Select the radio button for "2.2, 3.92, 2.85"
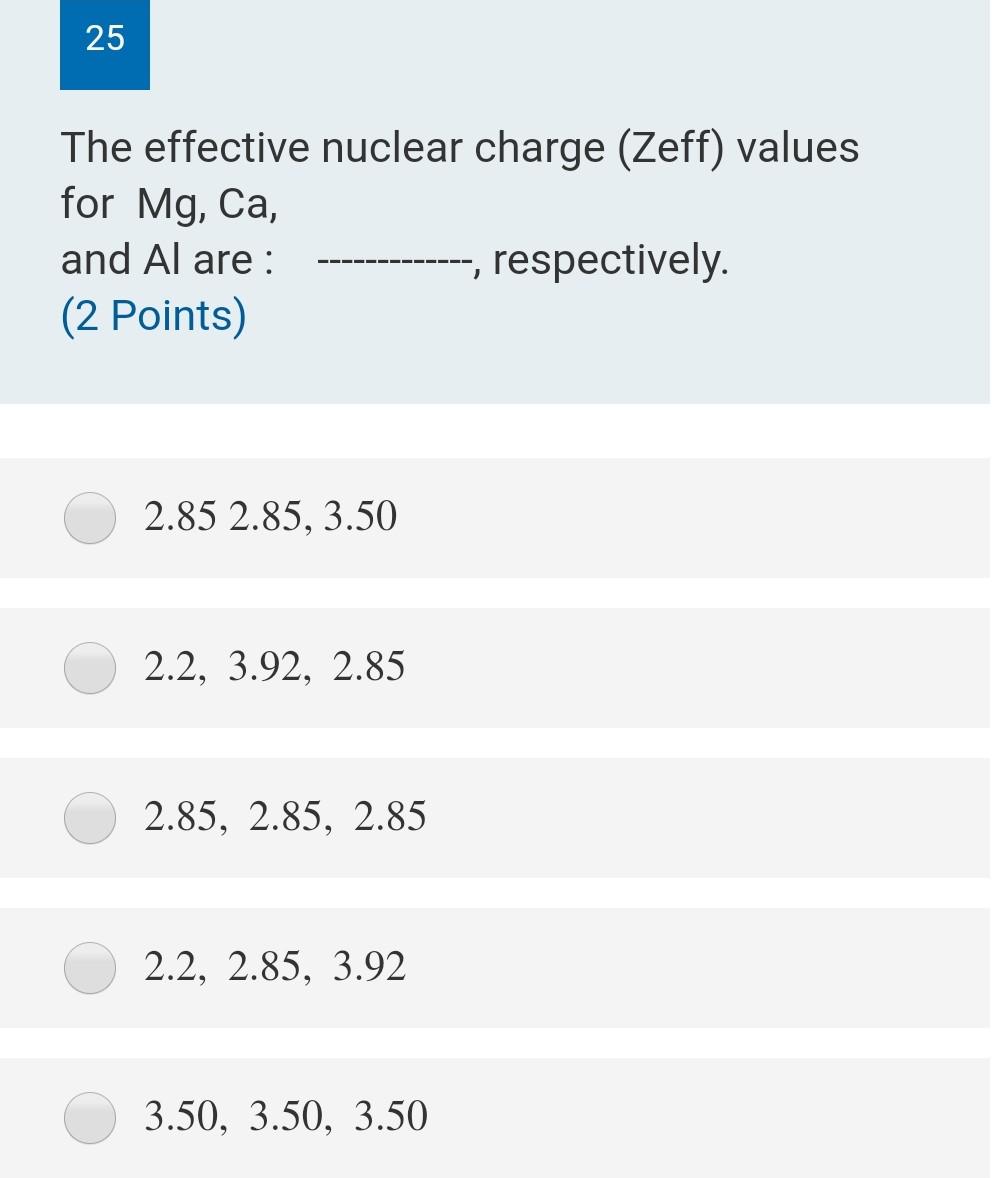The height and width of the screenshot is (1178, 993). click(89, 667)
